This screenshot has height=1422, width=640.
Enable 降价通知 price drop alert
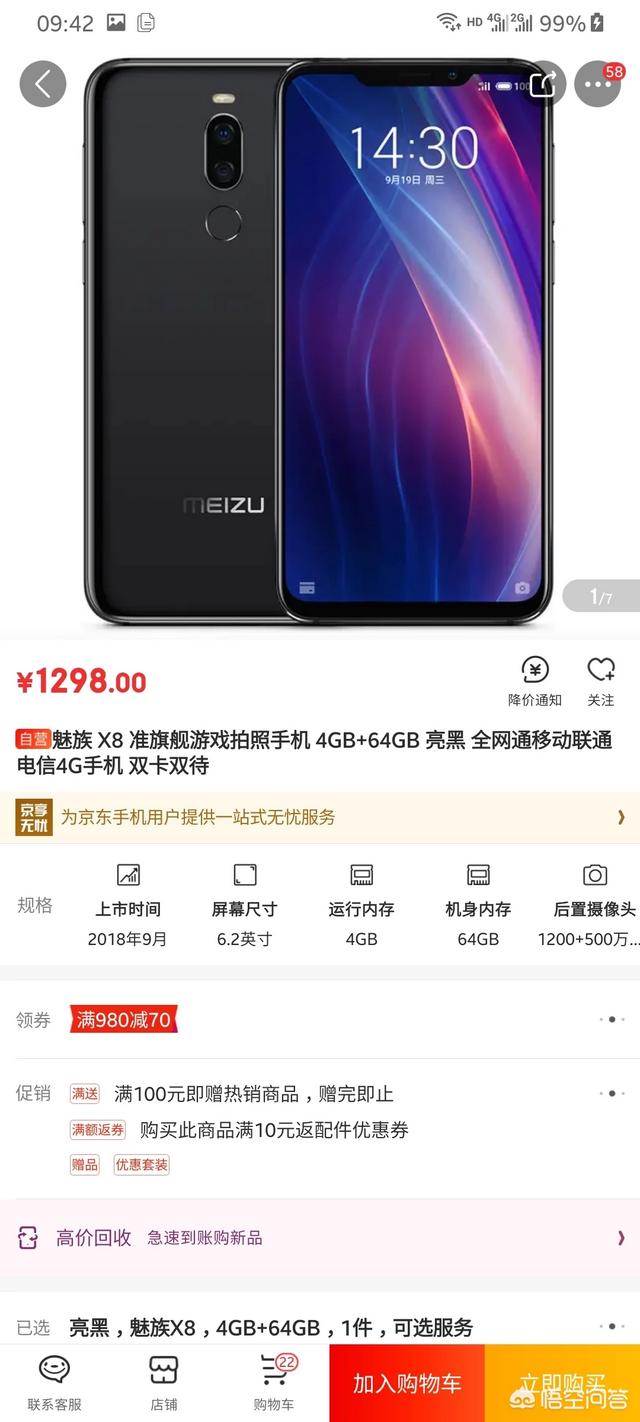click(535, 682)
